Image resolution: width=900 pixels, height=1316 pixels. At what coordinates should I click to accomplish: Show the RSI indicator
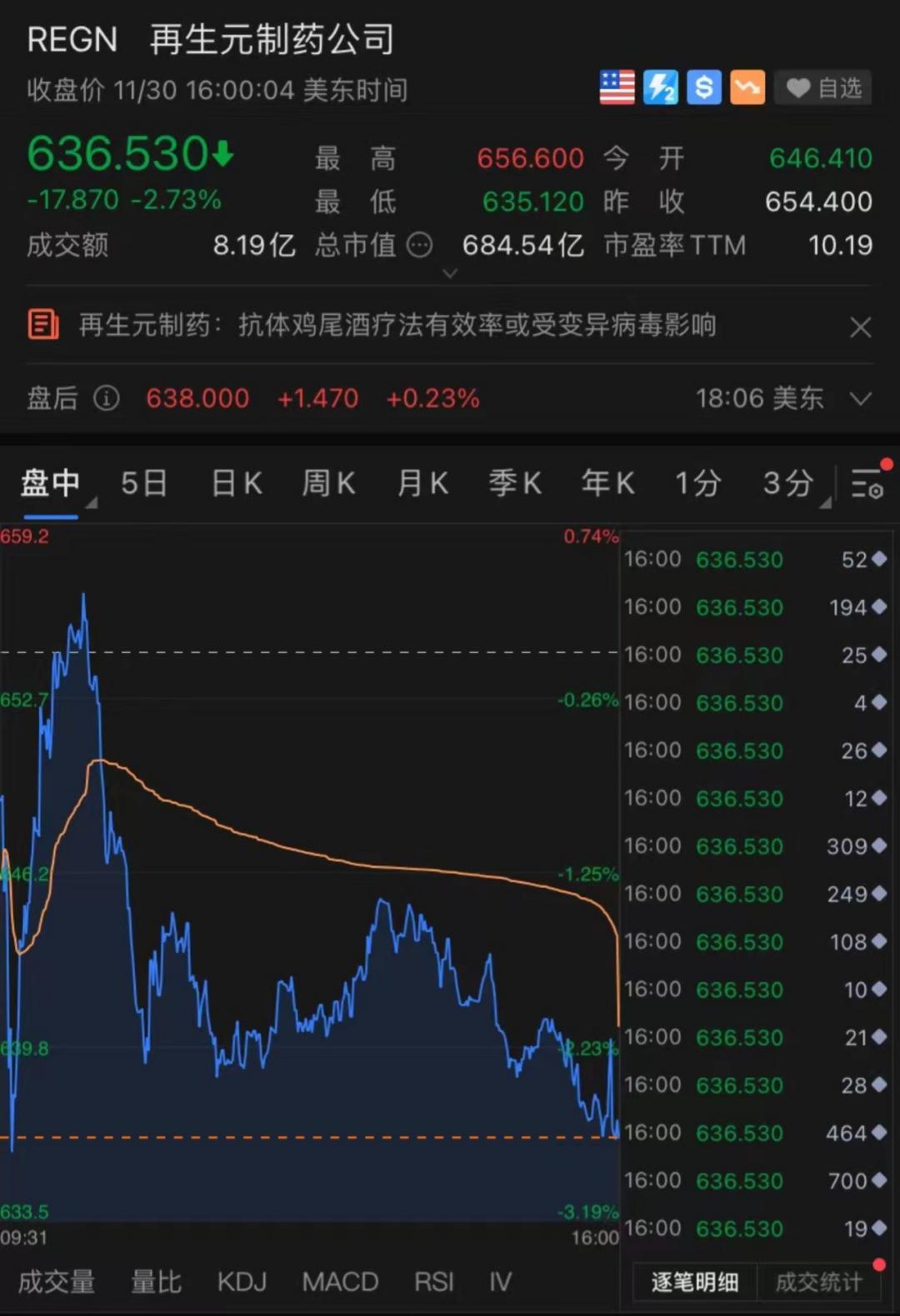[x=433, y=1281]
